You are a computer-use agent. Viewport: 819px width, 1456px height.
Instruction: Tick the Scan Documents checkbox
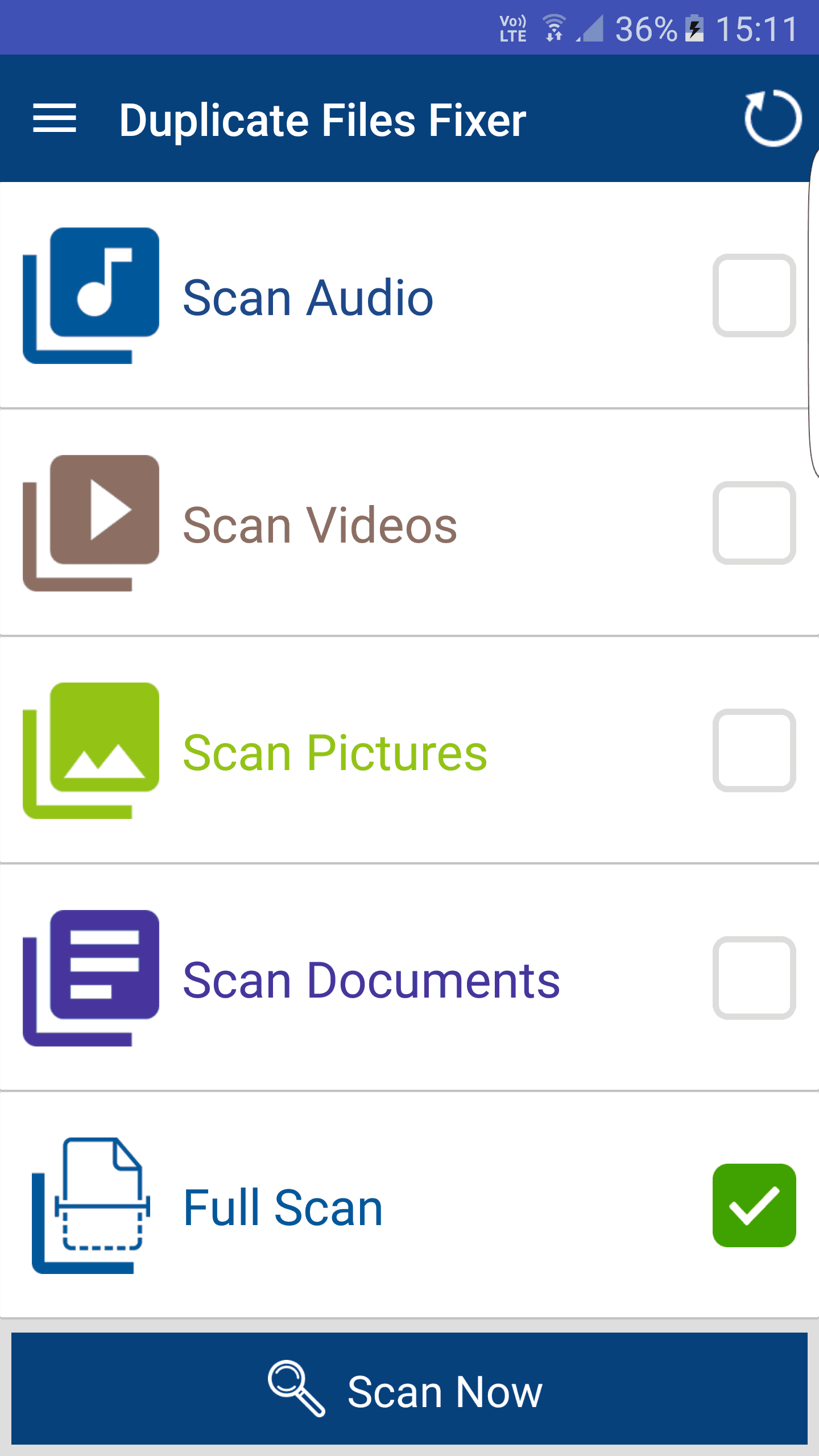tap(754, 978)
